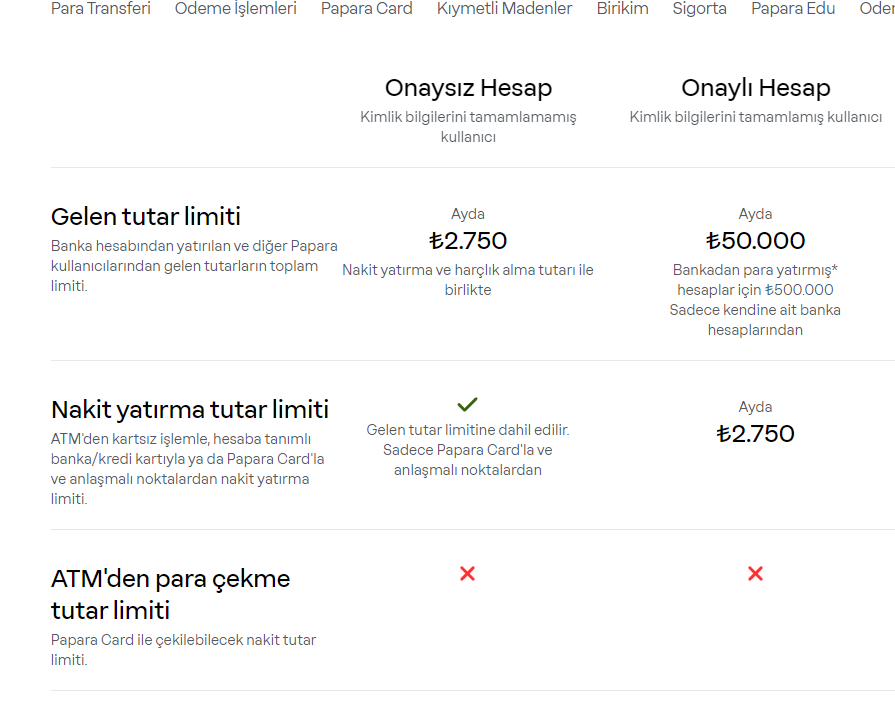Open the Papara Card page

pyautogui.click(x=366, y=9)
